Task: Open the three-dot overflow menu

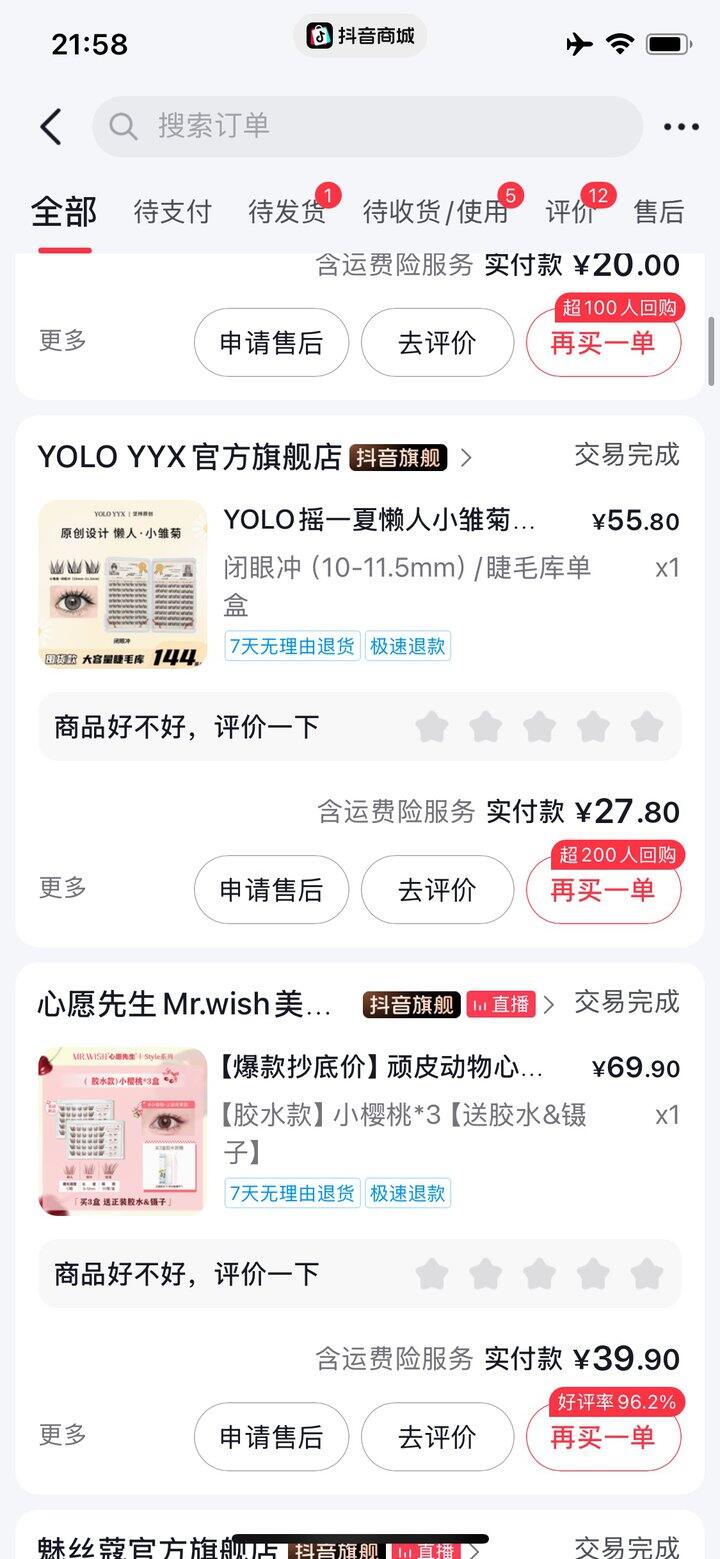Action: (681, 127)
